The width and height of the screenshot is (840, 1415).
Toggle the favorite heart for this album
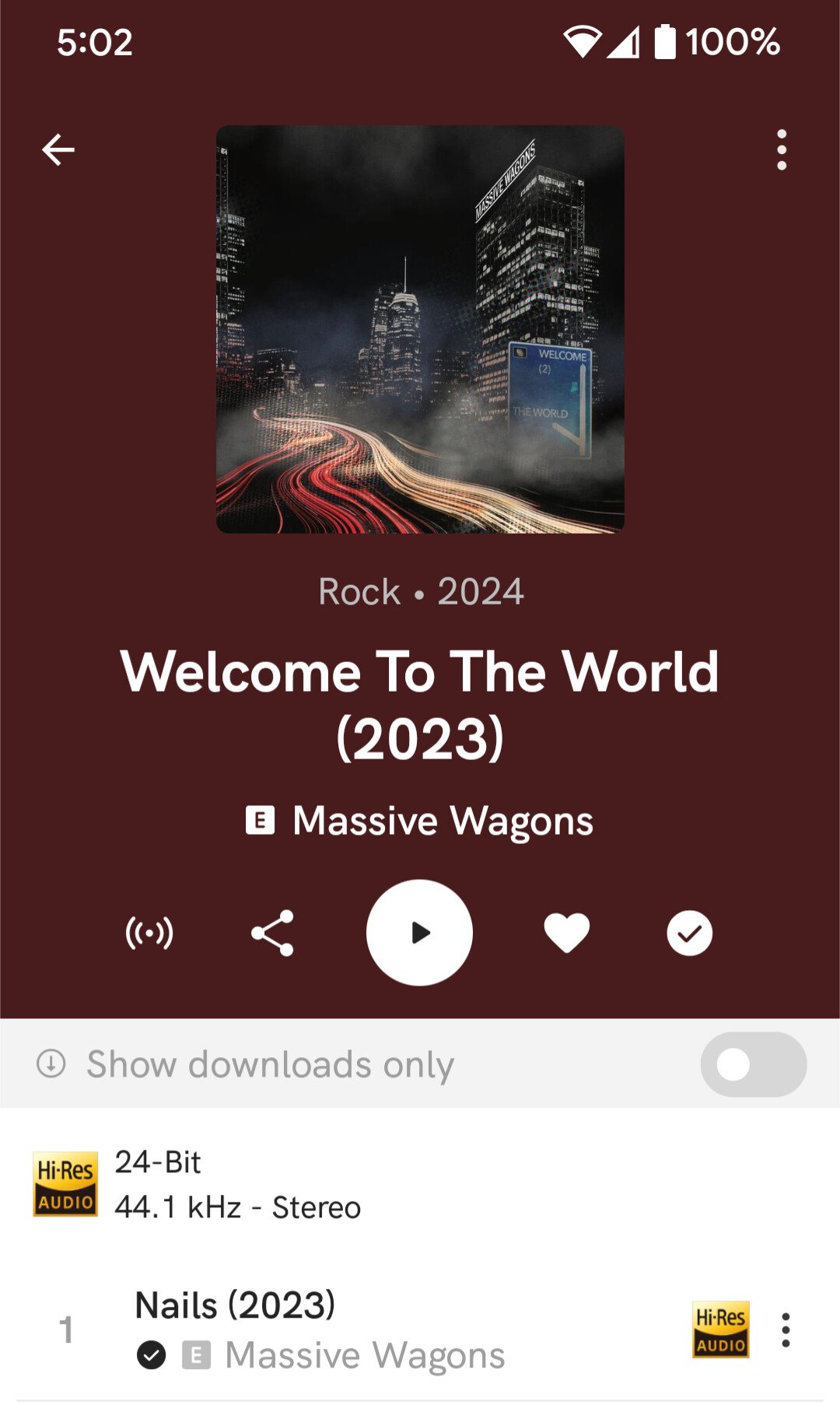(x=566, y=933)
